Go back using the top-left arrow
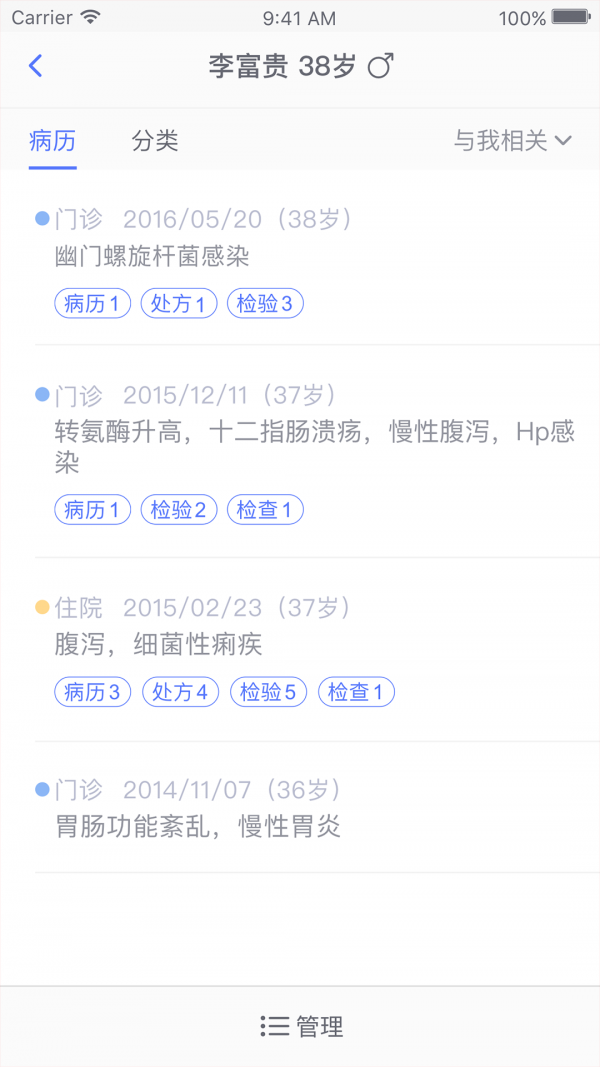This screenshot has height=1067, width=600. pos(36,67)
